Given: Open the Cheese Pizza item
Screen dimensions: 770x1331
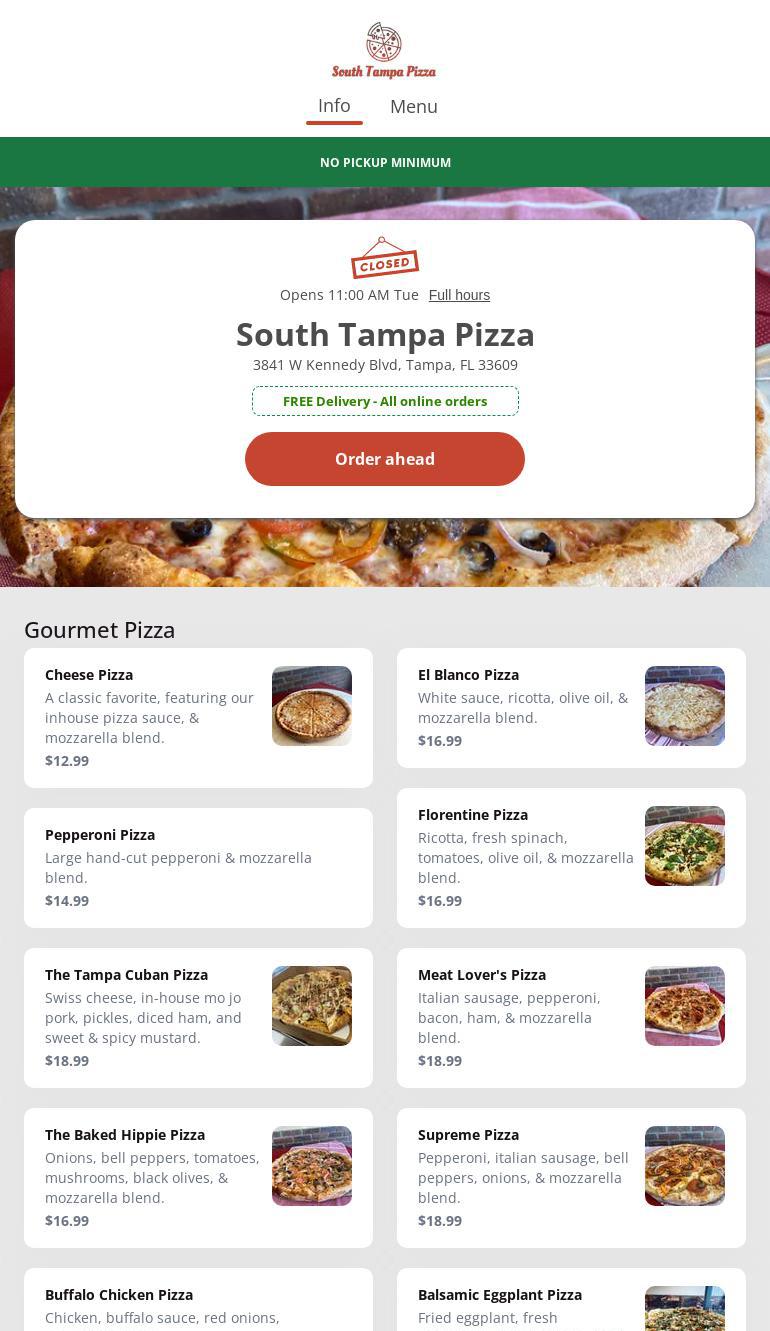Looking at the screenshot, I should pyautogui.click(x=198, y=717).
